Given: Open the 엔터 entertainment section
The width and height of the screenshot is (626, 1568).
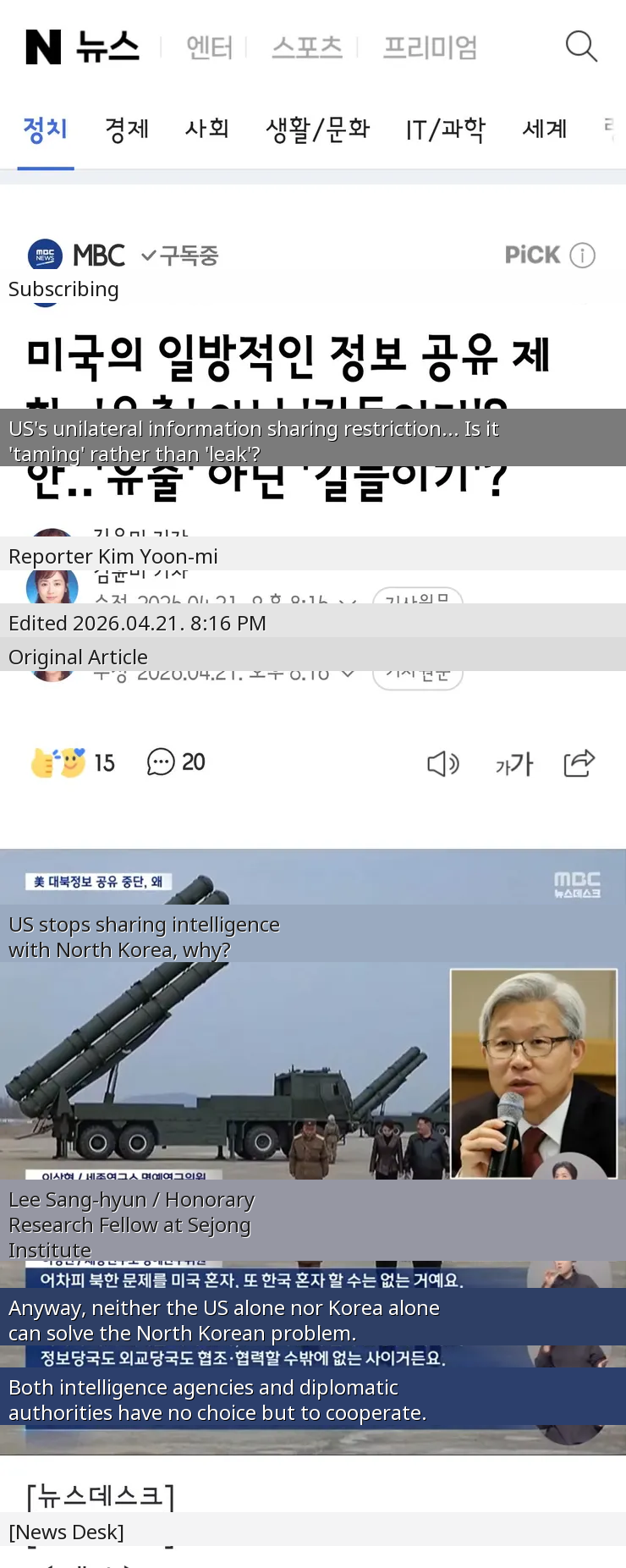Looking at the screenshot, I should (209, 47).
